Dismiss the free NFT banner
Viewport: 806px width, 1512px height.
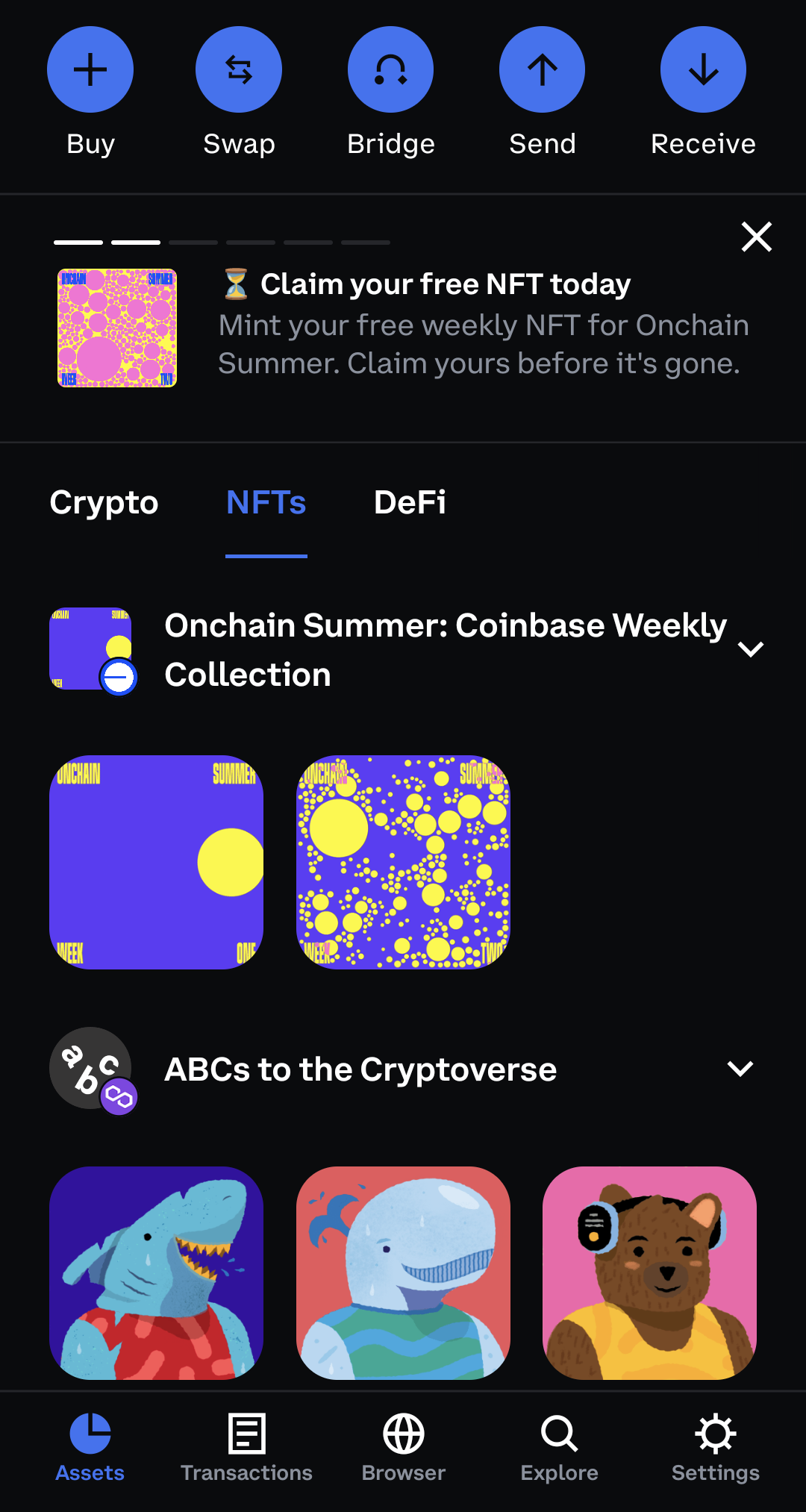756,237
